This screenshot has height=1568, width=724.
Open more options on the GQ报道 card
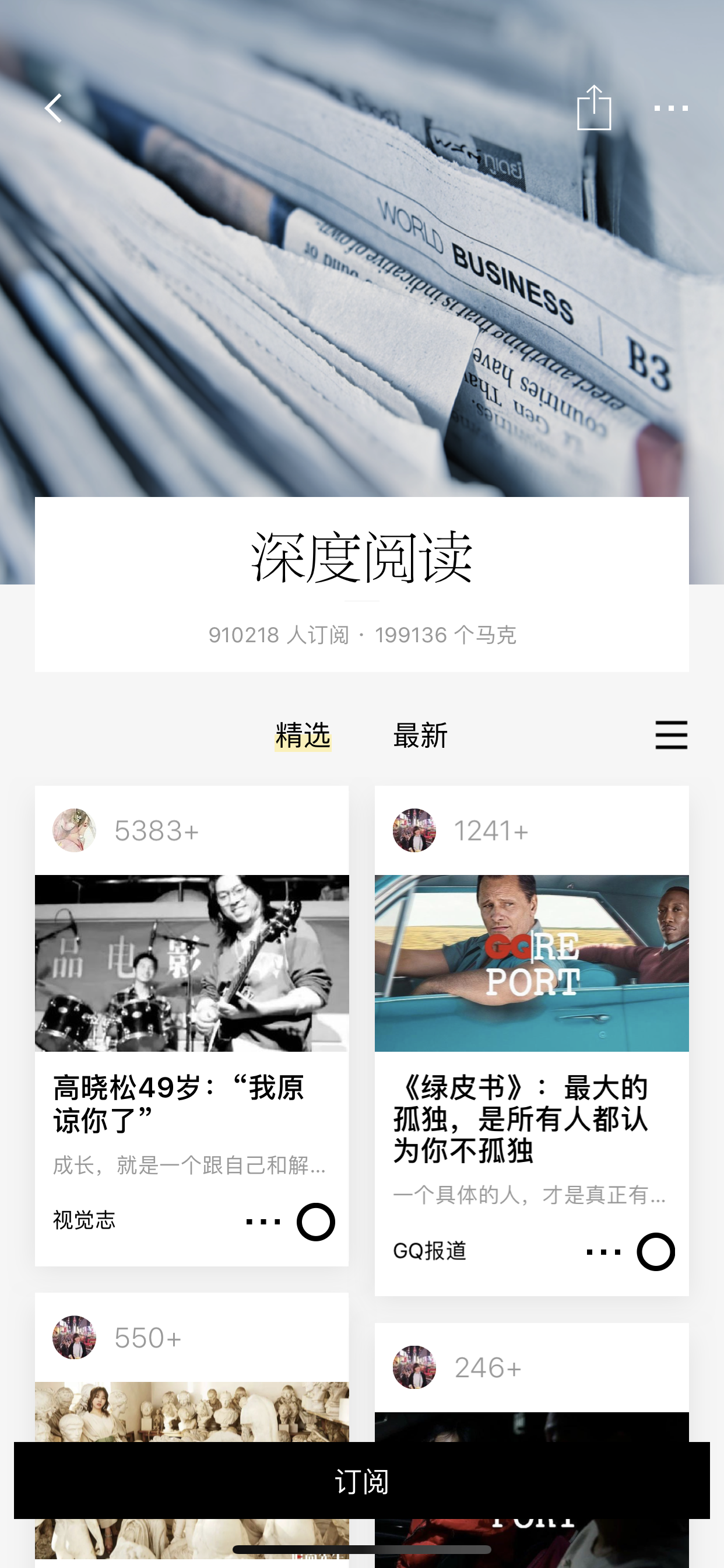(x=603, y=1251)
